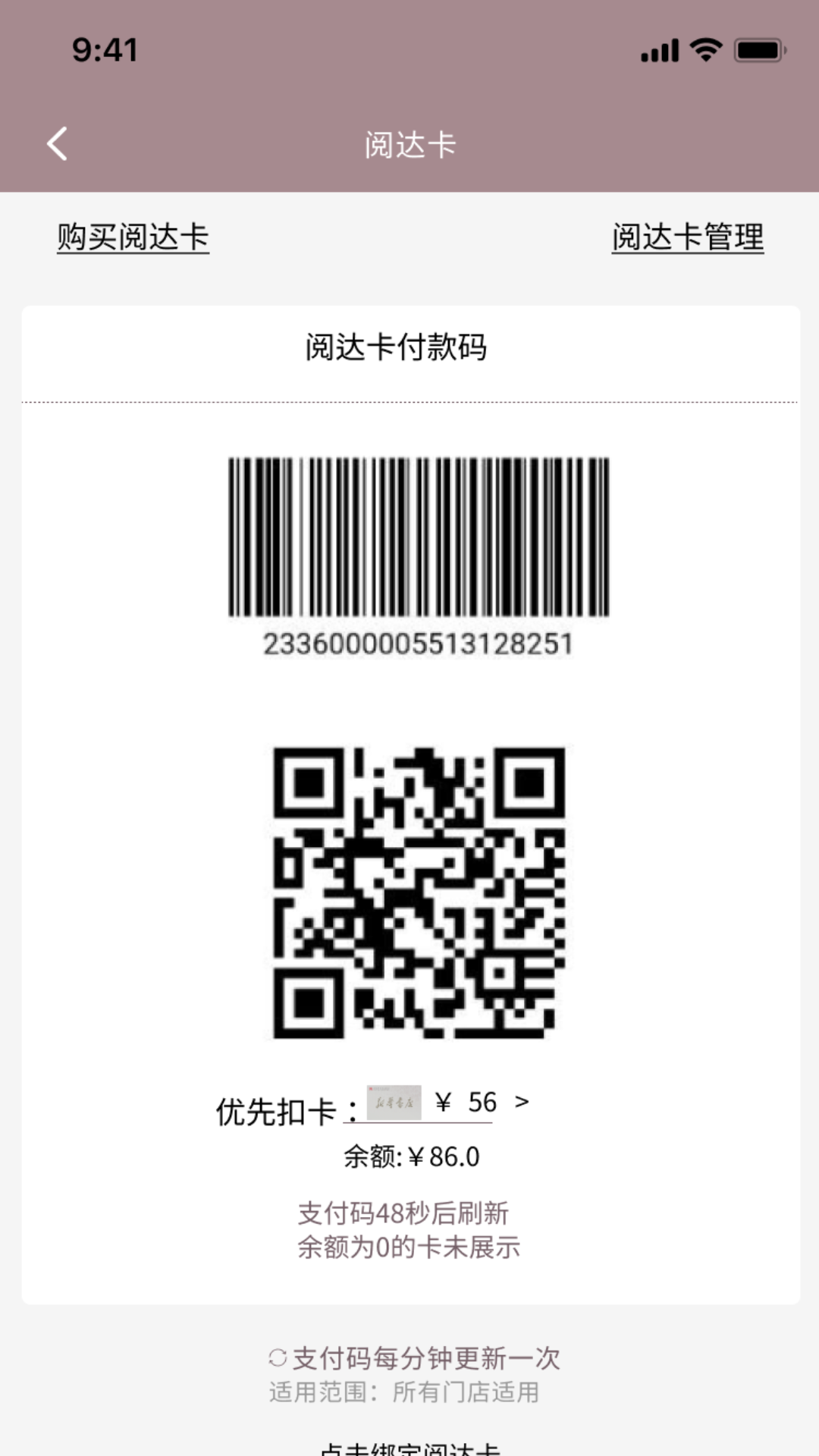Image resolution: width=819 pixels, height=1456 pixels.
Task: Tap the 阅达卡 title in the header
Action: (x=409, y=144)
